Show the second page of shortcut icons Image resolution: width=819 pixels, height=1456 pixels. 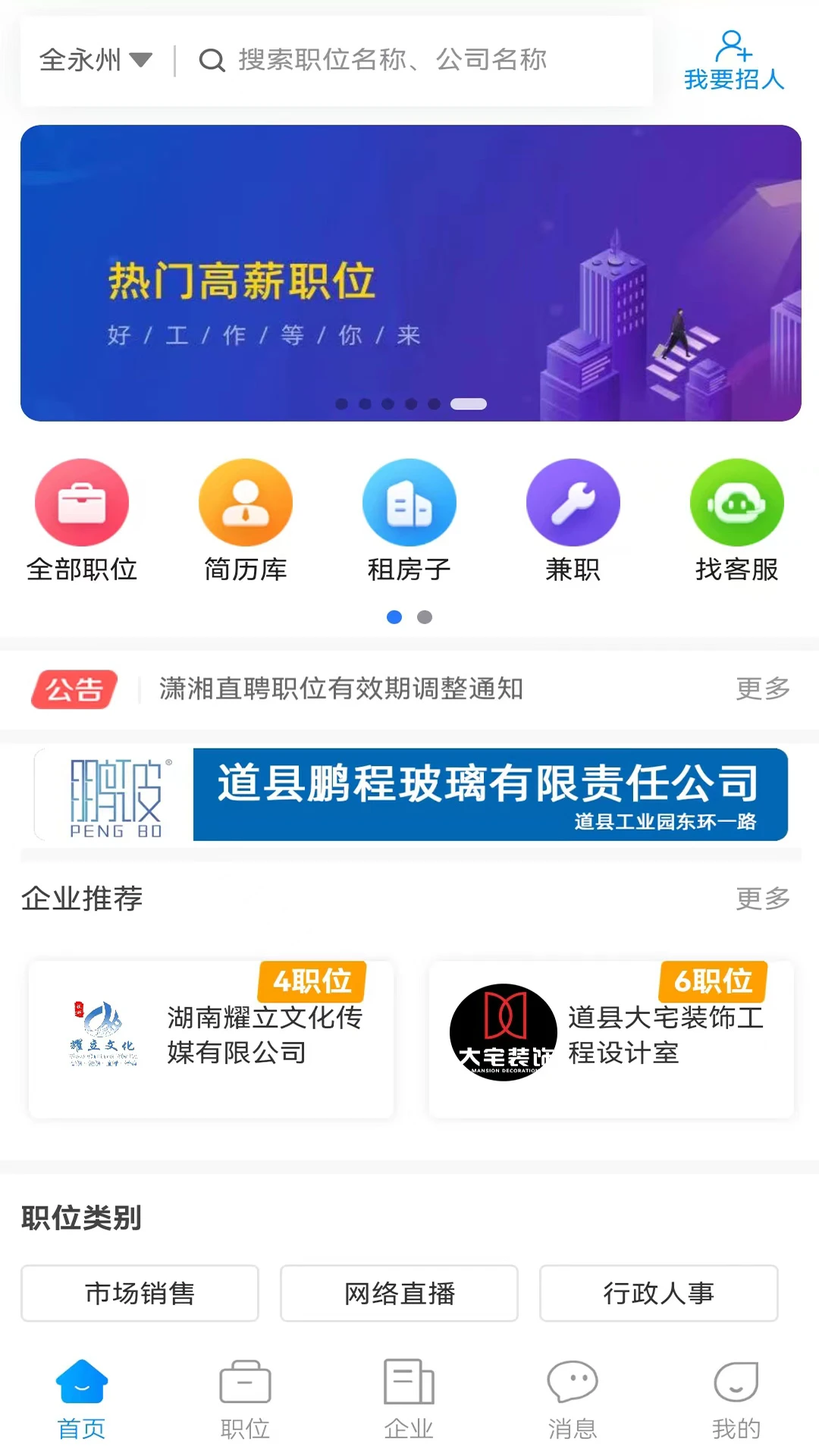[x=425, y=617]
